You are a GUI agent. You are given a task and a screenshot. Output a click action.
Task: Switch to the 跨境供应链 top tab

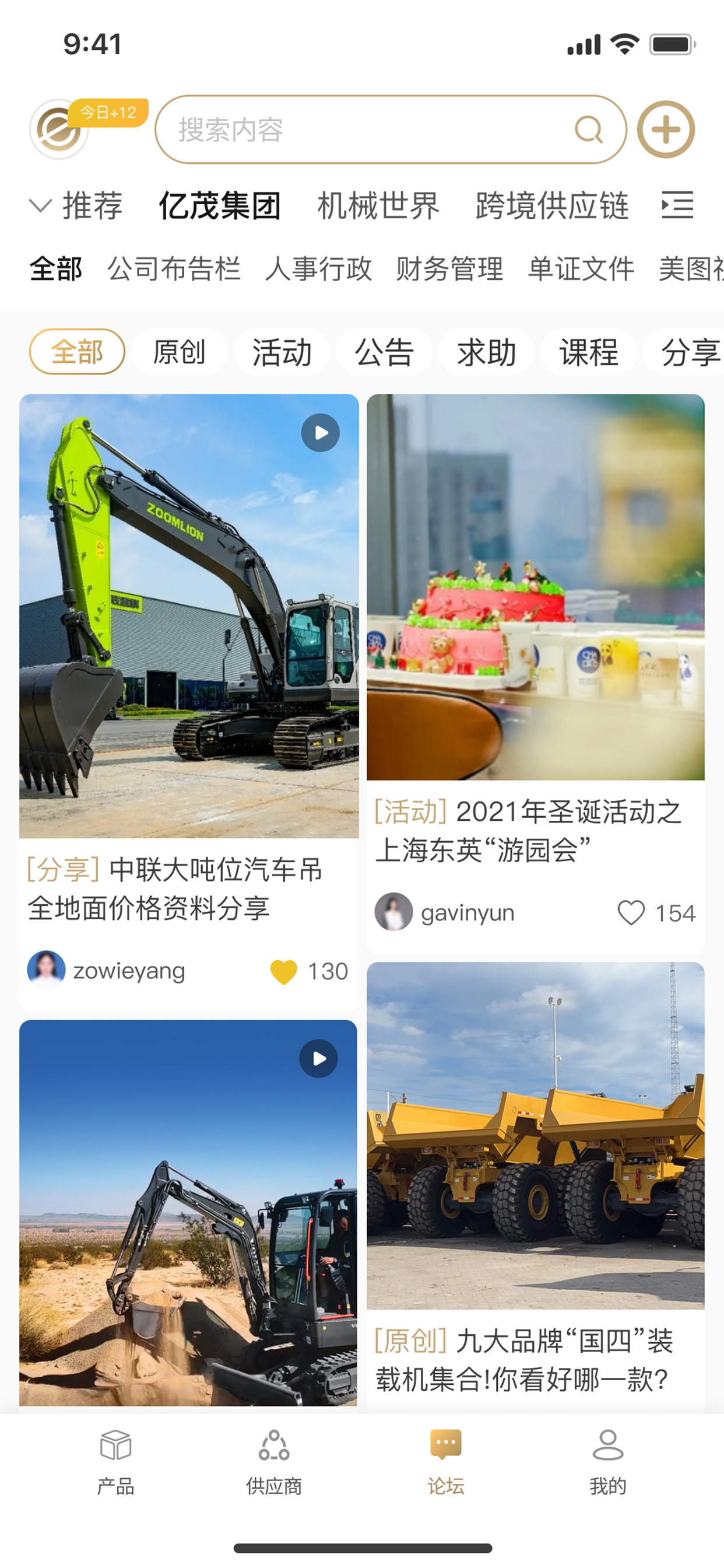pyautogui.click(x=552, y=206)
